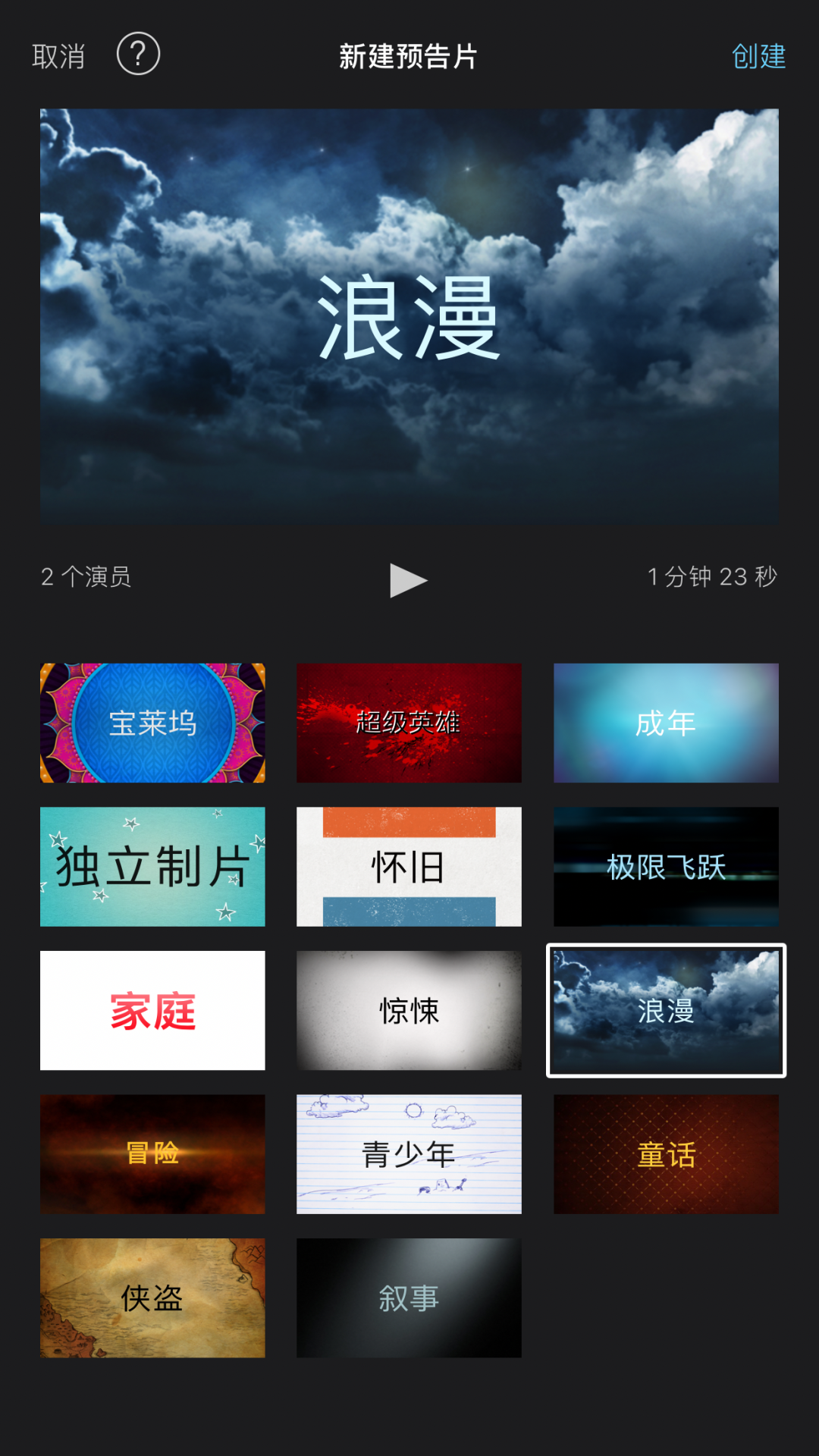Pick the 侠盗 template
819x1456 pixels.
(152, 1298)
